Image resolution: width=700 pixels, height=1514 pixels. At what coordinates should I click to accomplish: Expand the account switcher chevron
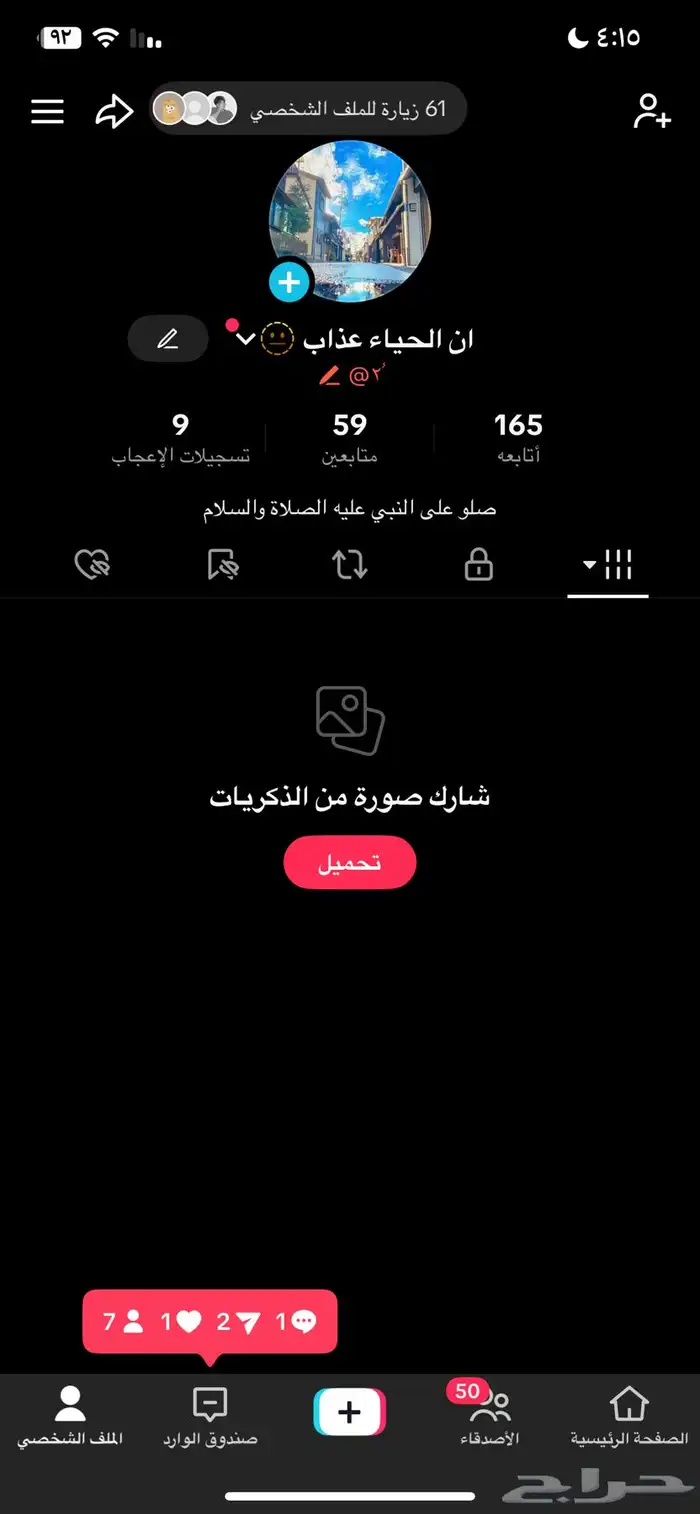pos(246,339)
